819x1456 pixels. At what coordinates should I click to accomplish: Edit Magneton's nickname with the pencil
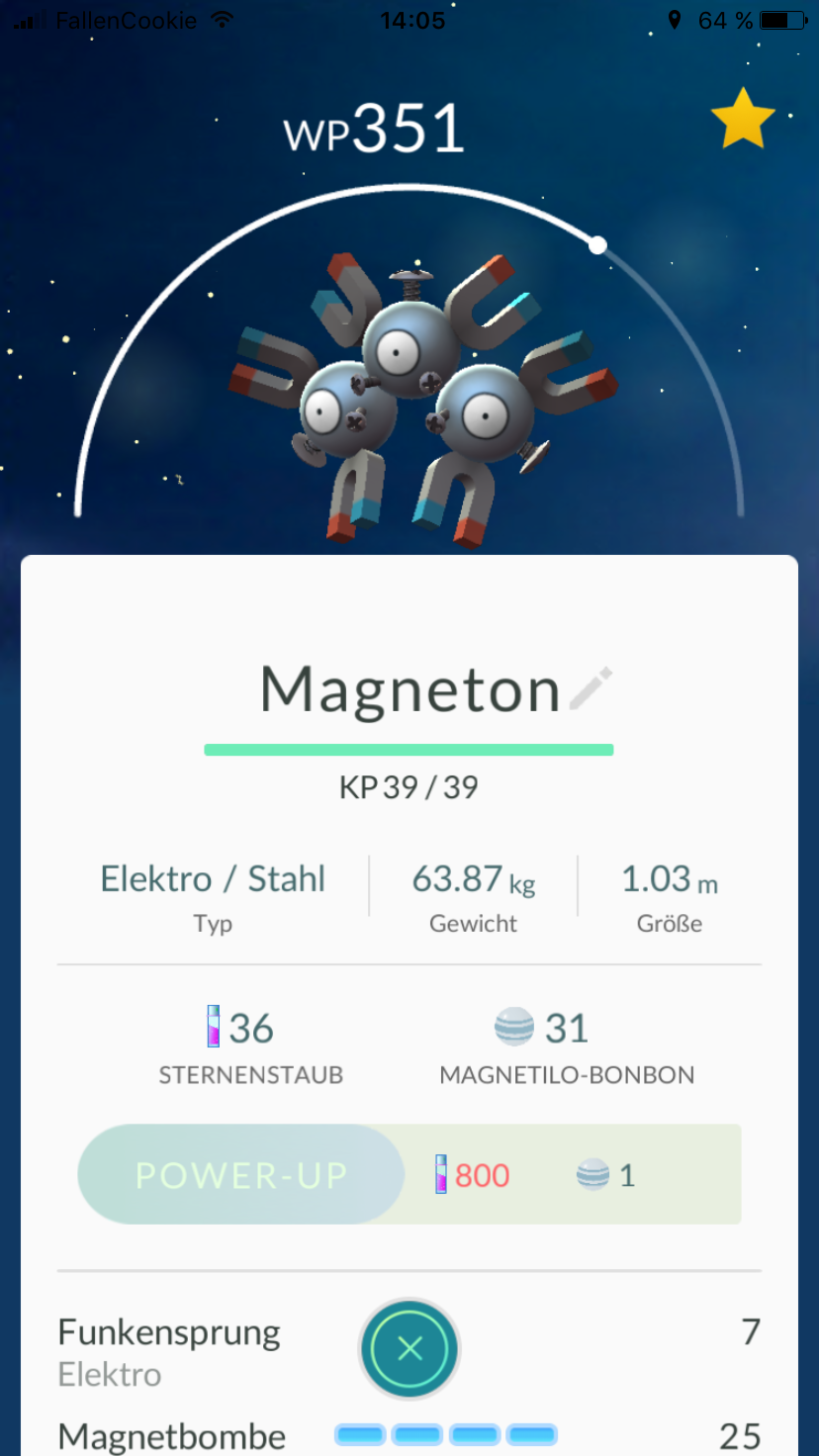(x=591, y=688)
